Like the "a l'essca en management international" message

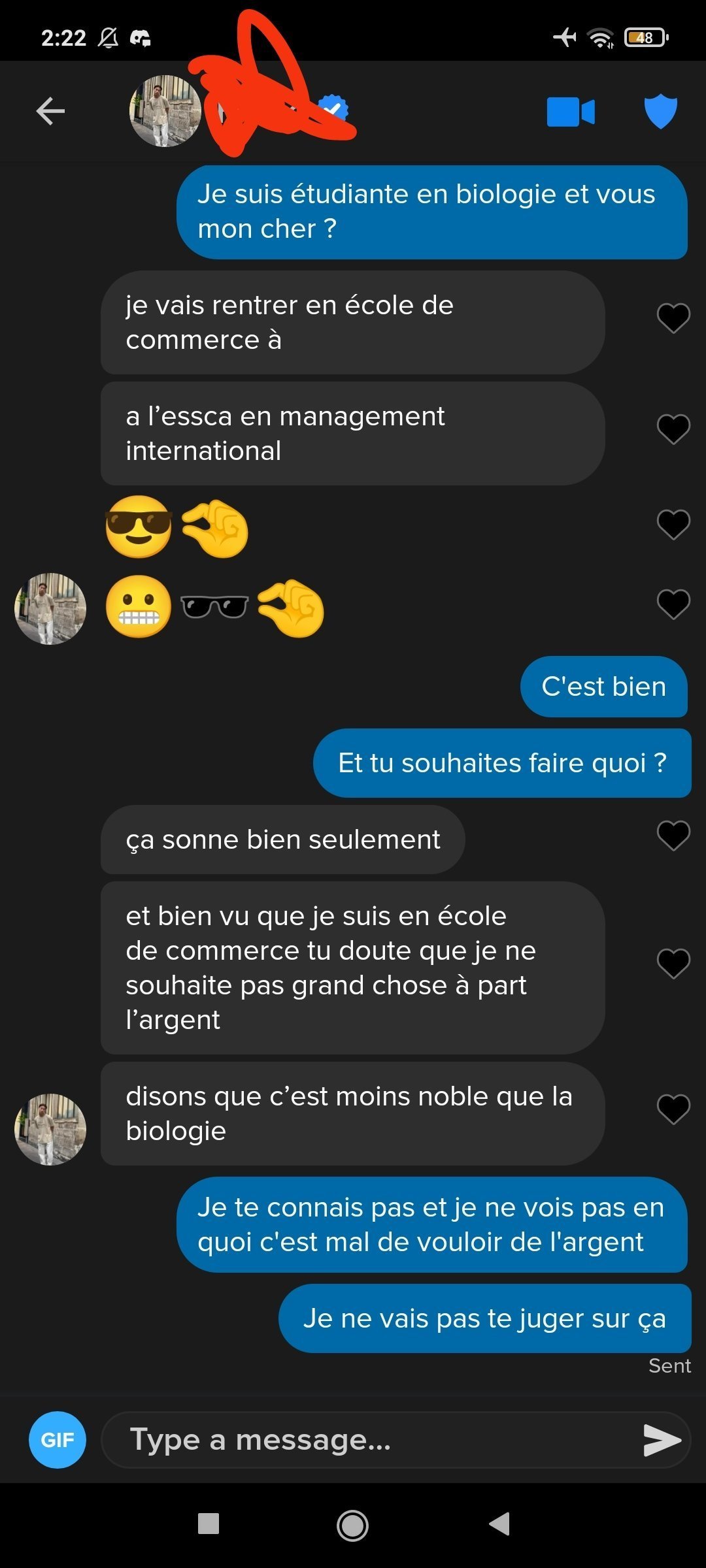[673, 429]
